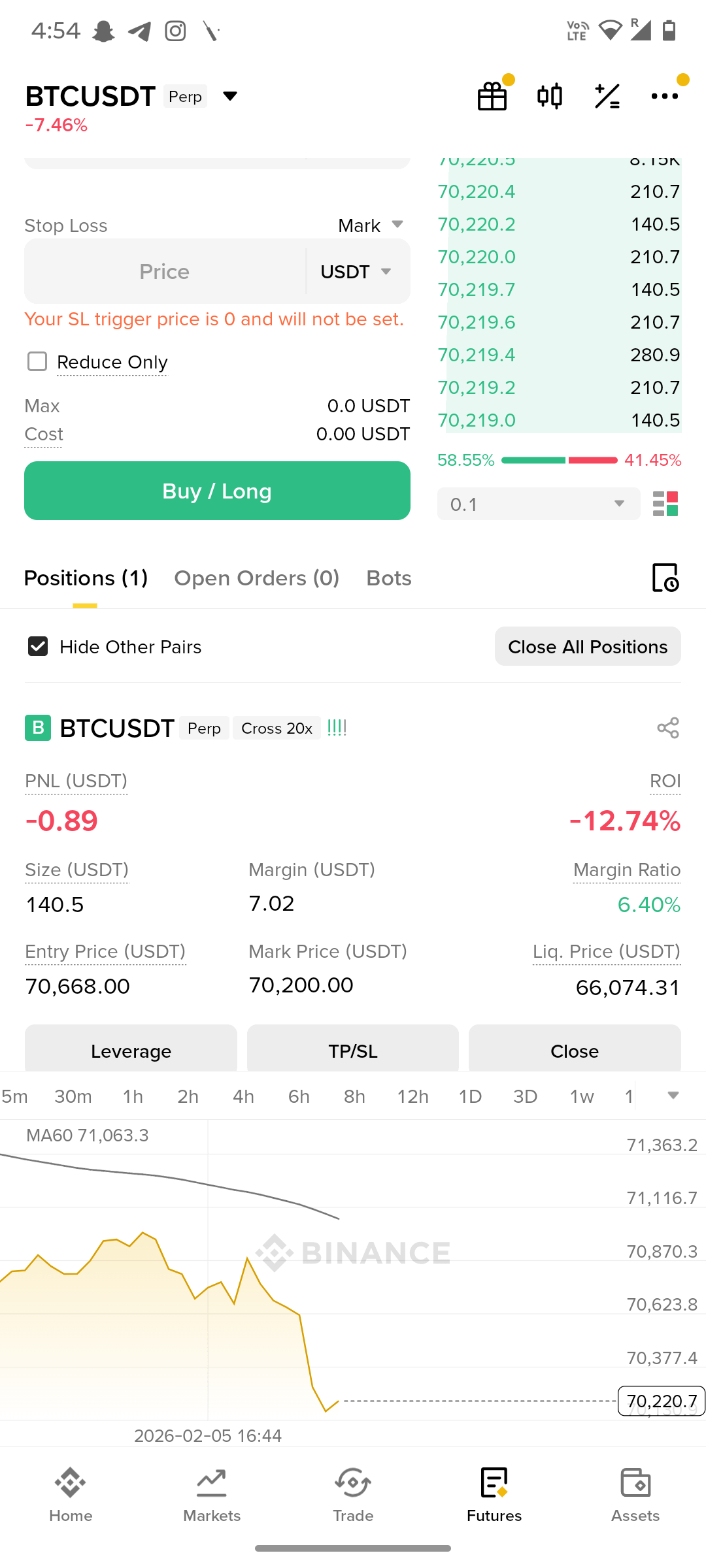Tap Close All Positions
Image resolution: width=706 pixels, height=1568 pixels.
coord(588,647)
